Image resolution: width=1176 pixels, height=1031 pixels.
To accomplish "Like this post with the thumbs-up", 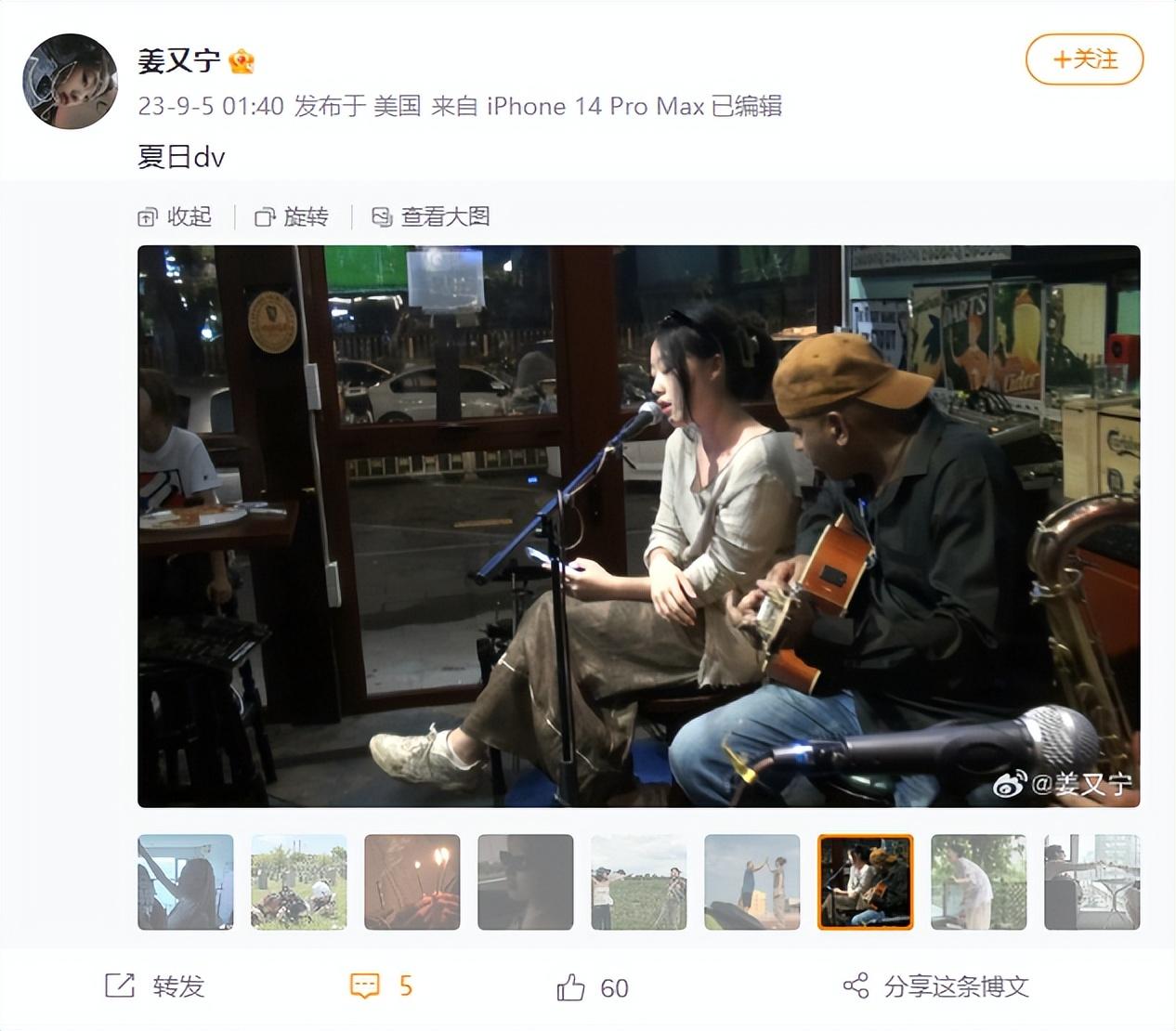I will (593, 987).
